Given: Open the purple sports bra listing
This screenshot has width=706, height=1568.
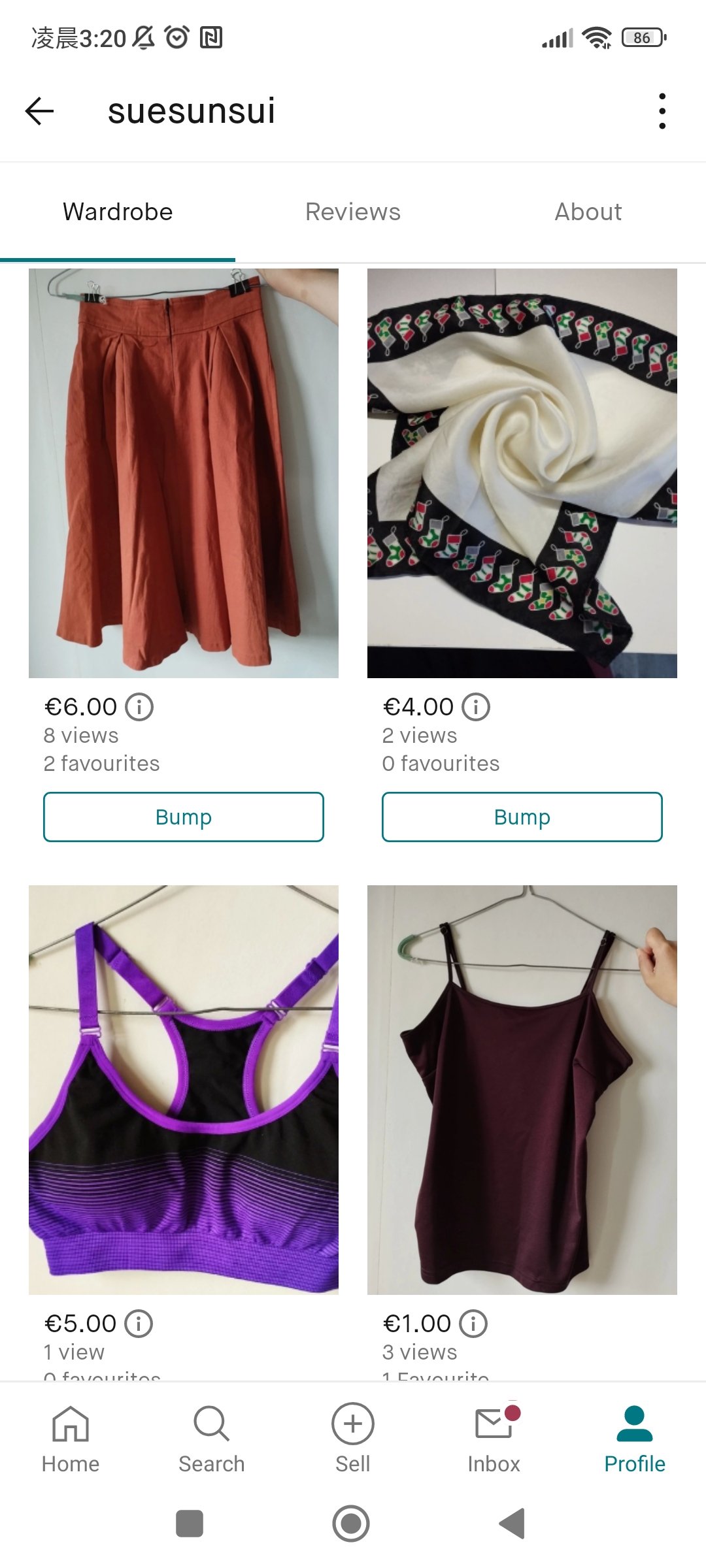Looking at the screenshot, I should coord(184,1089).
